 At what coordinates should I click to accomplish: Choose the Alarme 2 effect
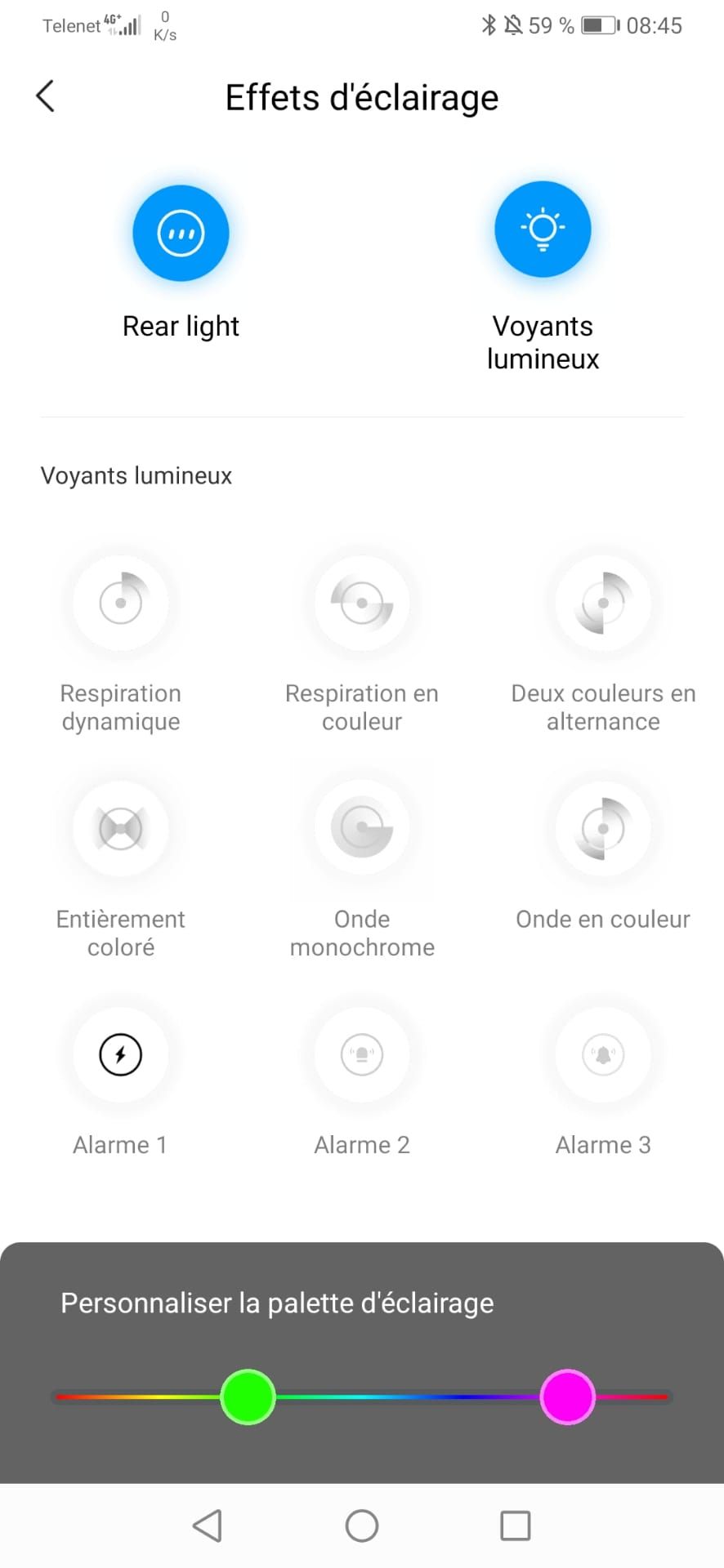(x=362, y=1054)
